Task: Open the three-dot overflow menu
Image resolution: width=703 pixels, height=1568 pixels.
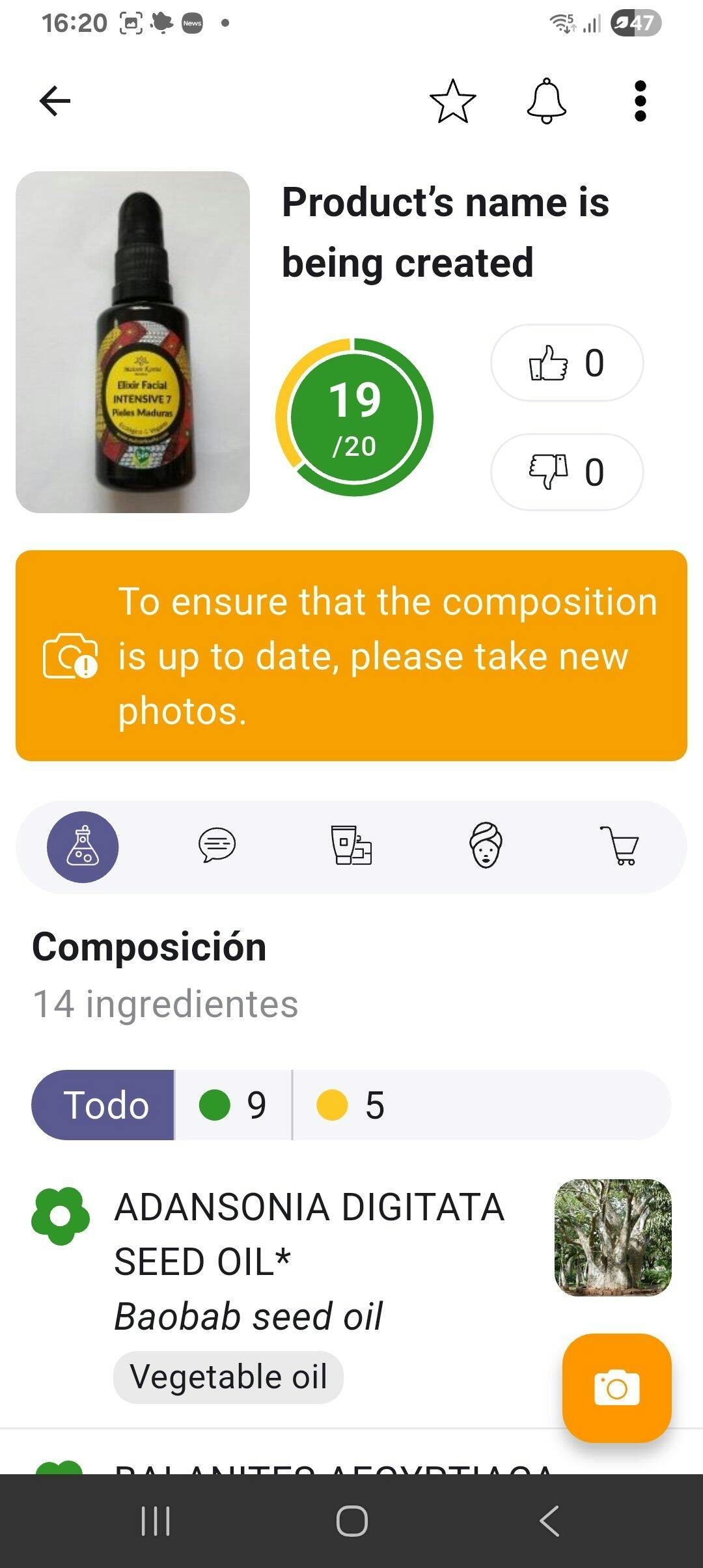Action: 640,101
